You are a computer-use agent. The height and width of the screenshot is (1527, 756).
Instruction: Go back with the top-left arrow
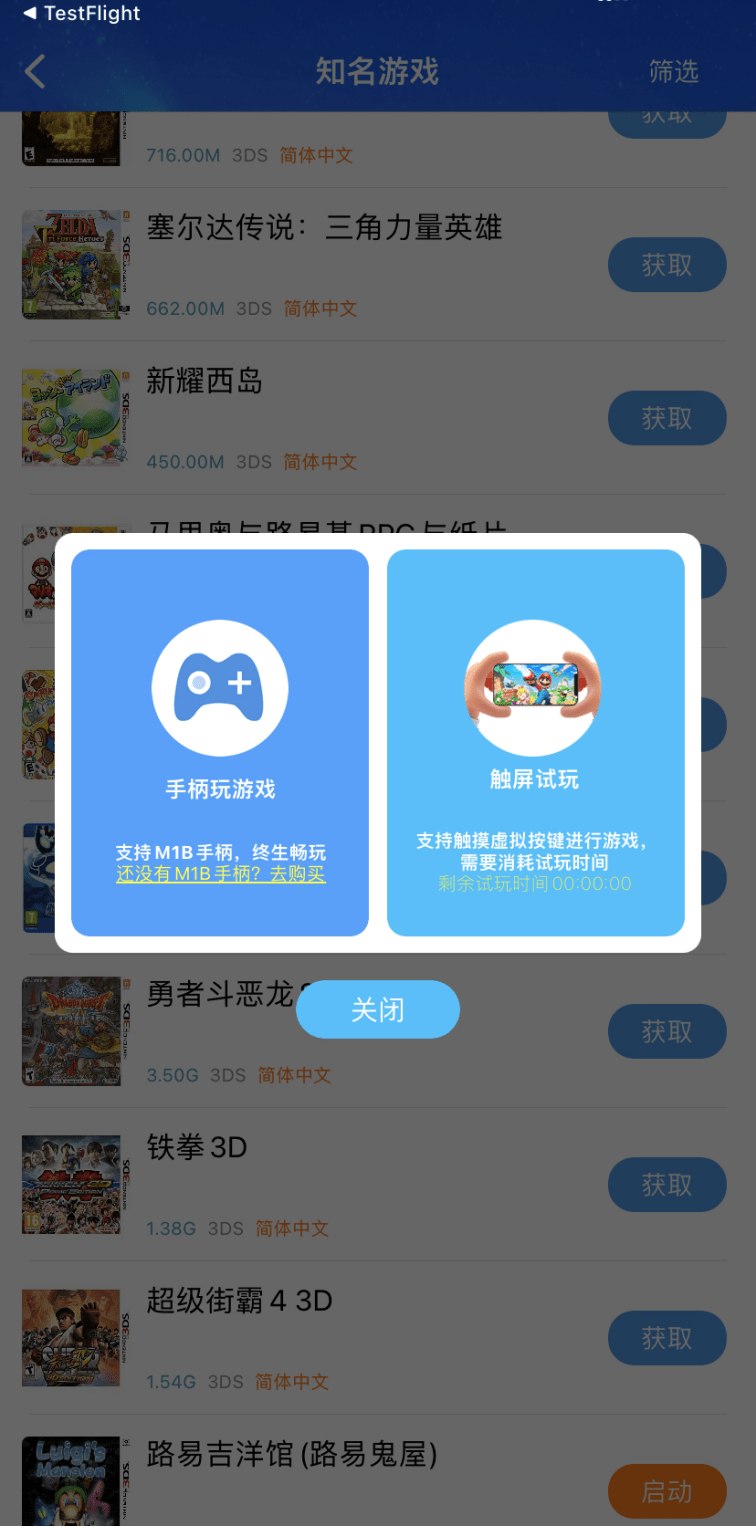click(x=36, y=72)
